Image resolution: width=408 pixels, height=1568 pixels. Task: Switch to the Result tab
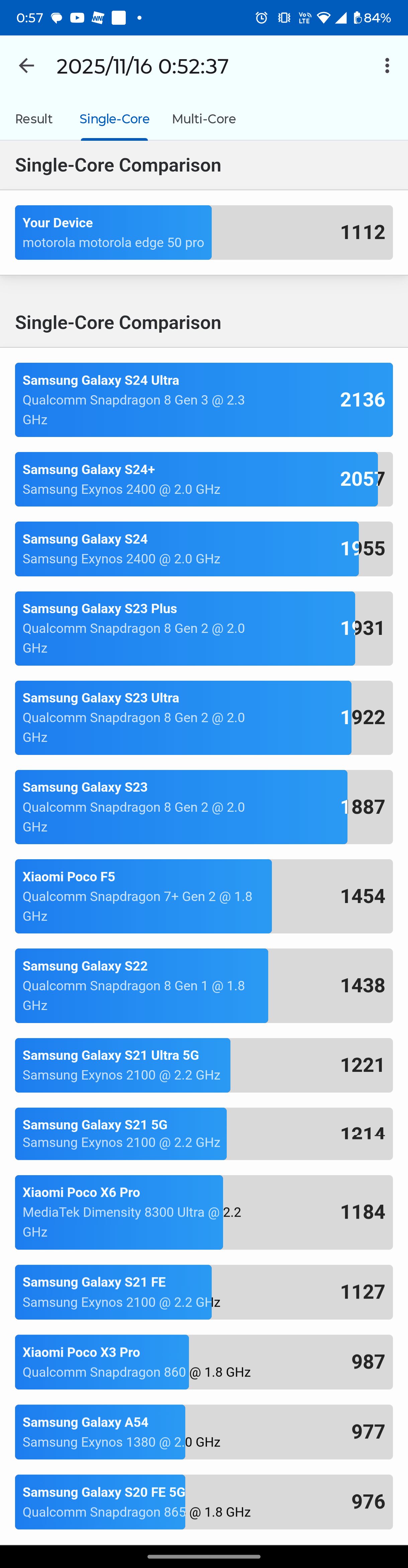pyautogui.click(x=34, y=119)
